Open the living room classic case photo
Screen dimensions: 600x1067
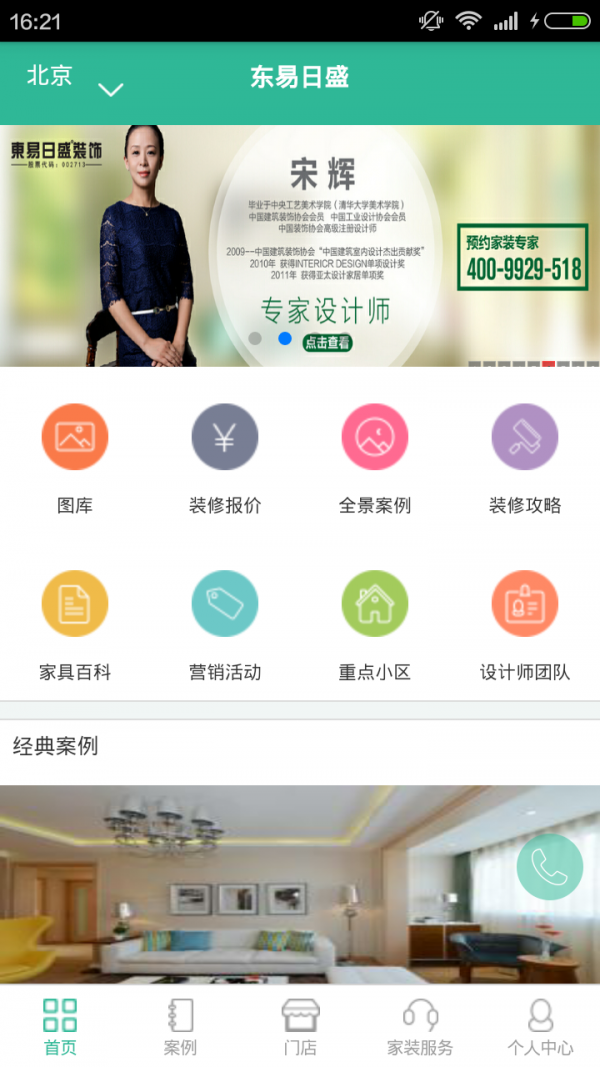260,885
